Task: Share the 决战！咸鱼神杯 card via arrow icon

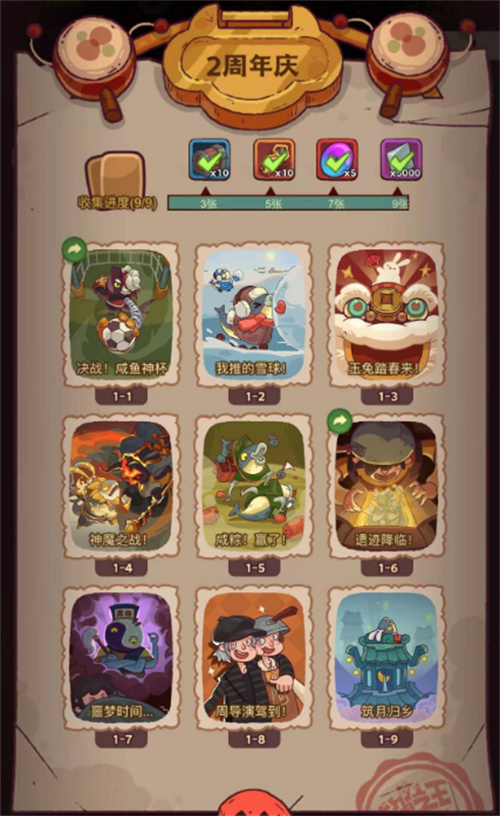Action: click(74, 249)
